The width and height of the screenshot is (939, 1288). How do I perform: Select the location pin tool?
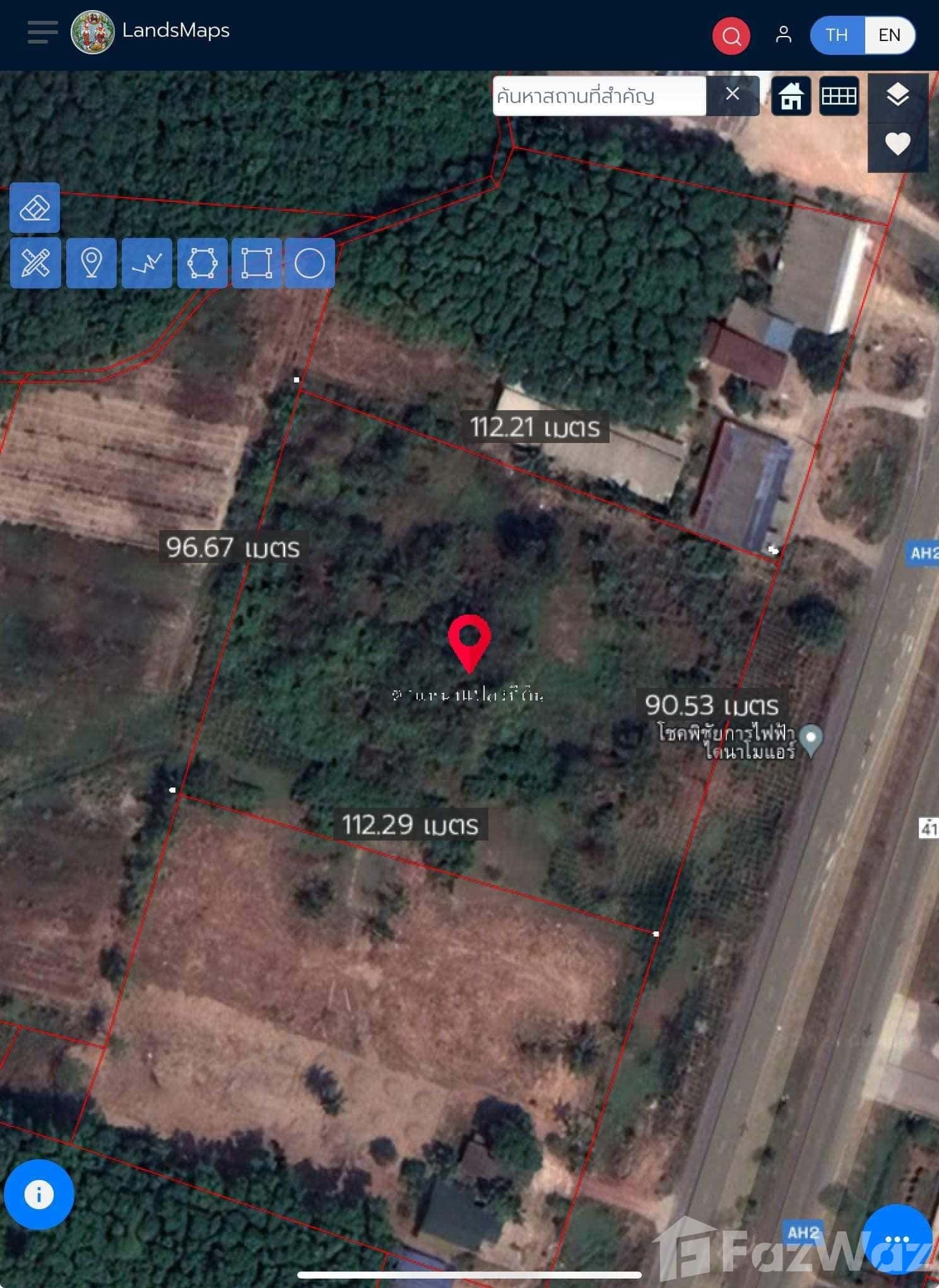[92, 263]
